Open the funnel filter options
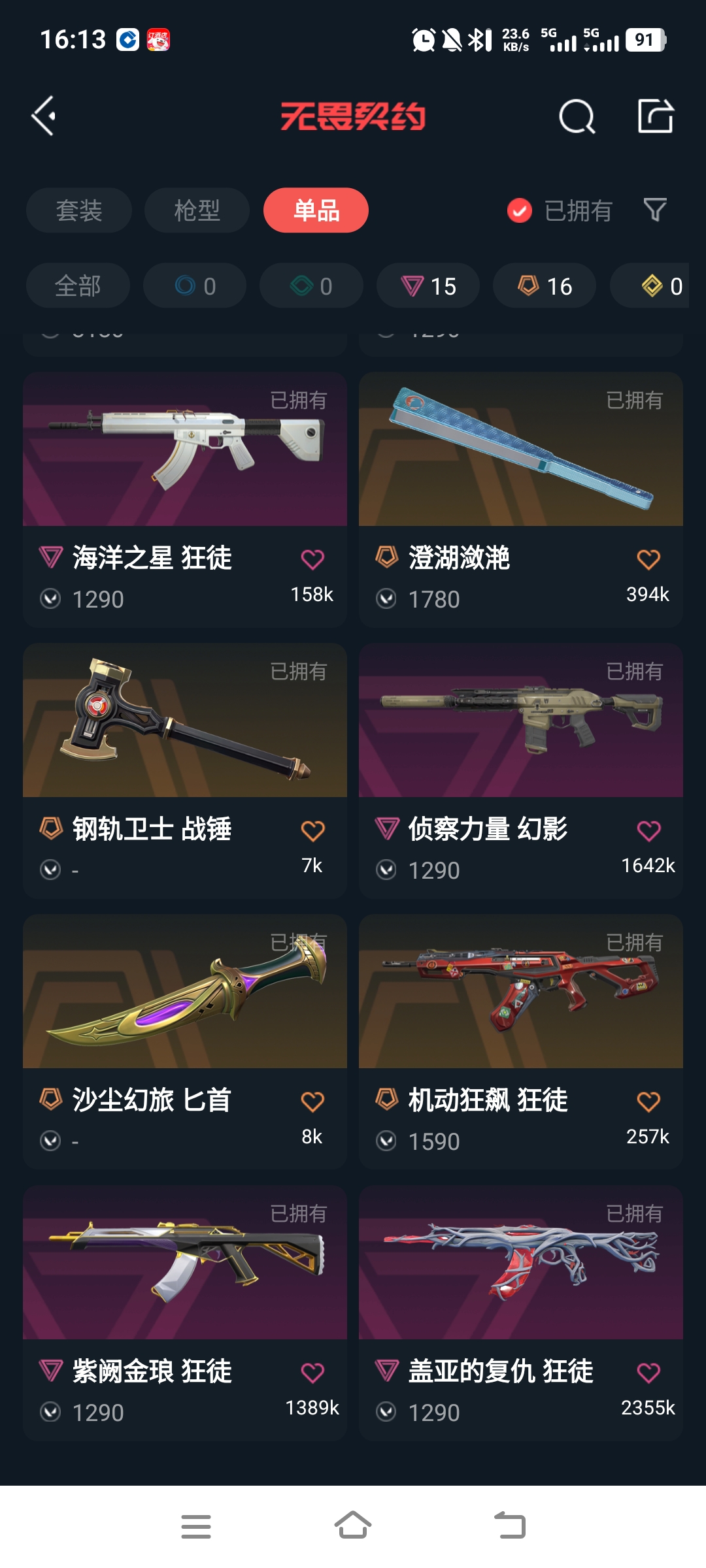The height and width of the screenshot is (1568, 706). click(x=655, y=210)
